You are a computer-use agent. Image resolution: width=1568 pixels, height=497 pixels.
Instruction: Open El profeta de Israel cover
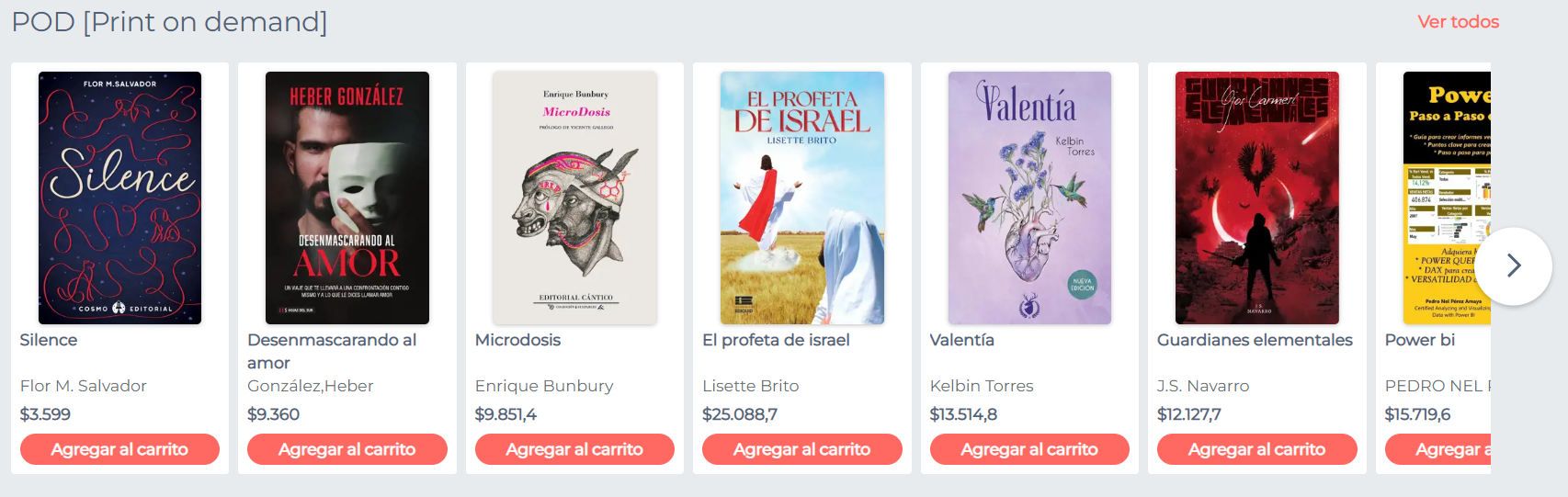[801, 198]
